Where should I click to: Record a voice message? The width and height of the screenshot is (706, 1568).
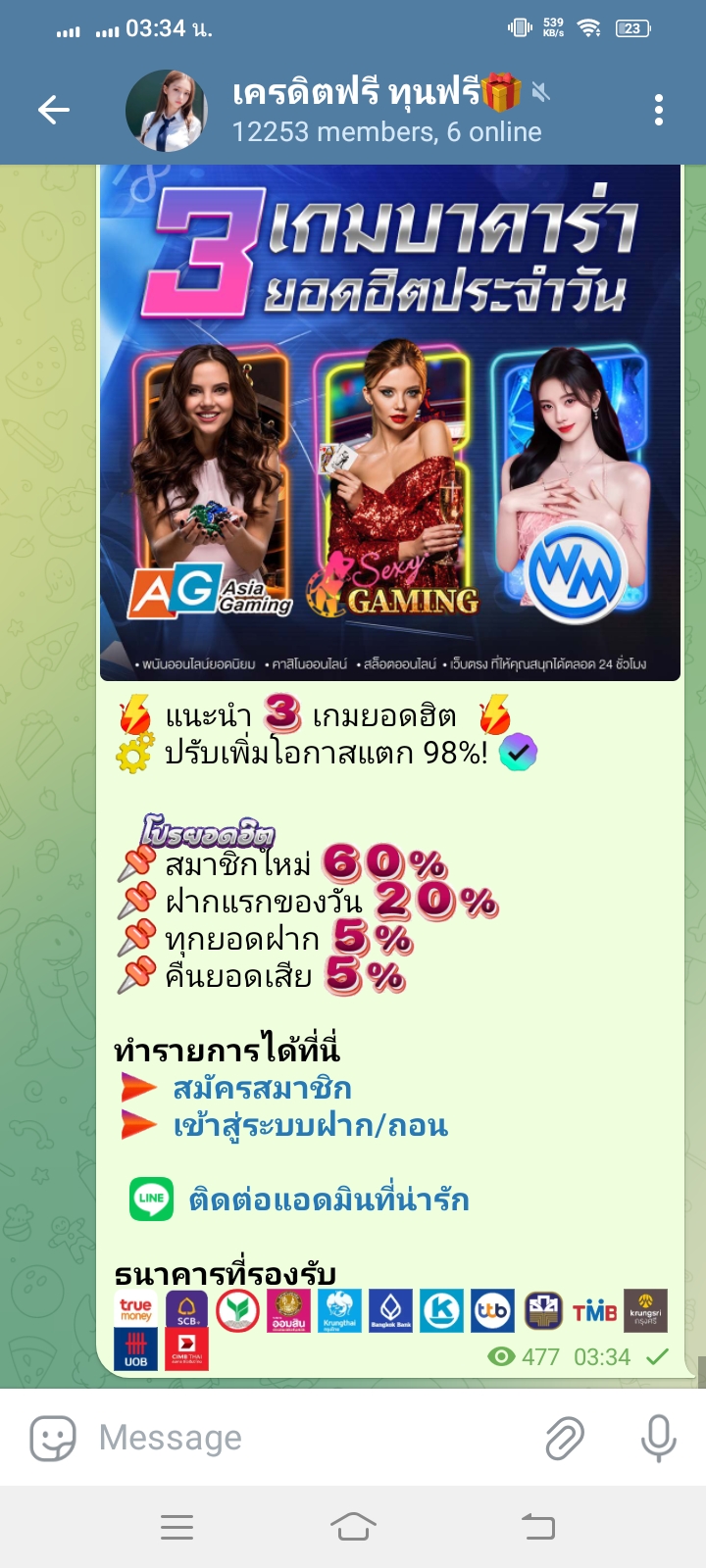658,1438
